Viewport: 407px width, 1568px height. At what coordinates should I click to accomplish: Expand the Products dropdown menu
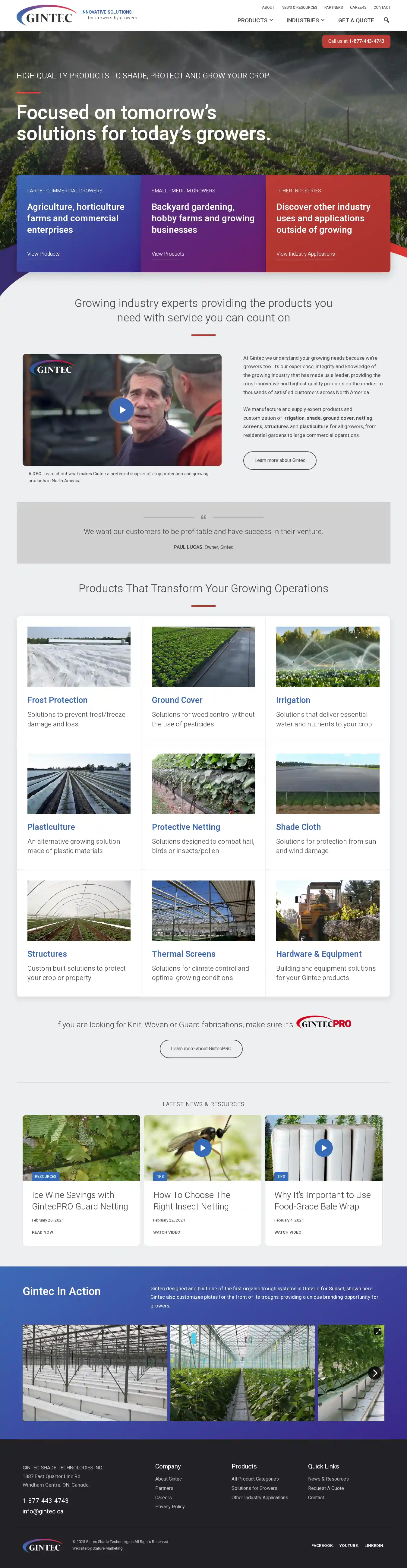pyautogui.click(x=255, y=20)
